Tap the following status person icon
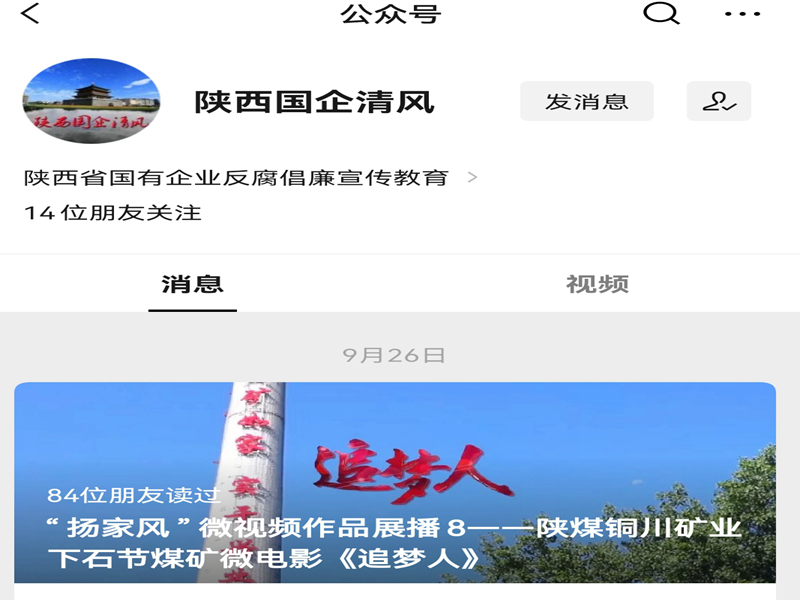 [718, 101]
